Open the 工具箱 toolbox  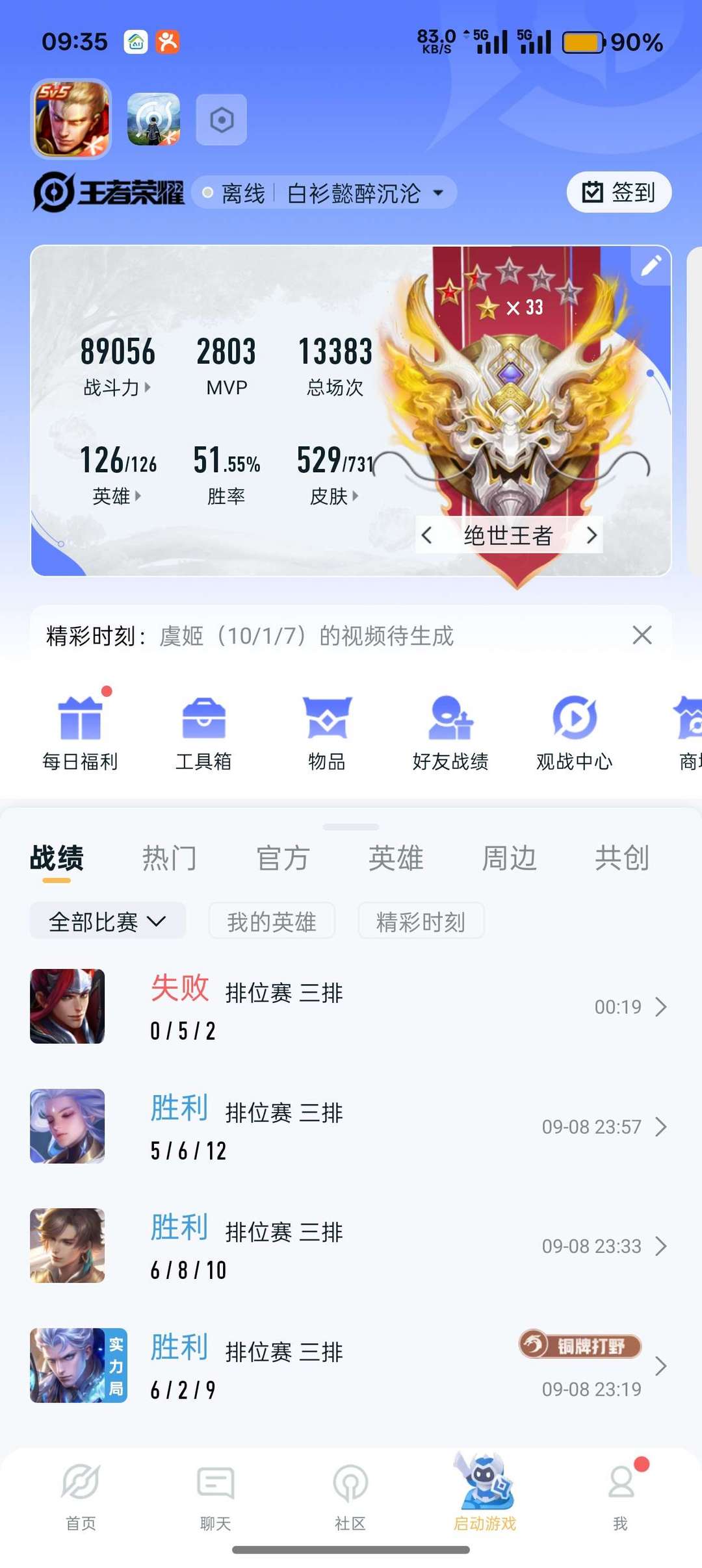203,731
